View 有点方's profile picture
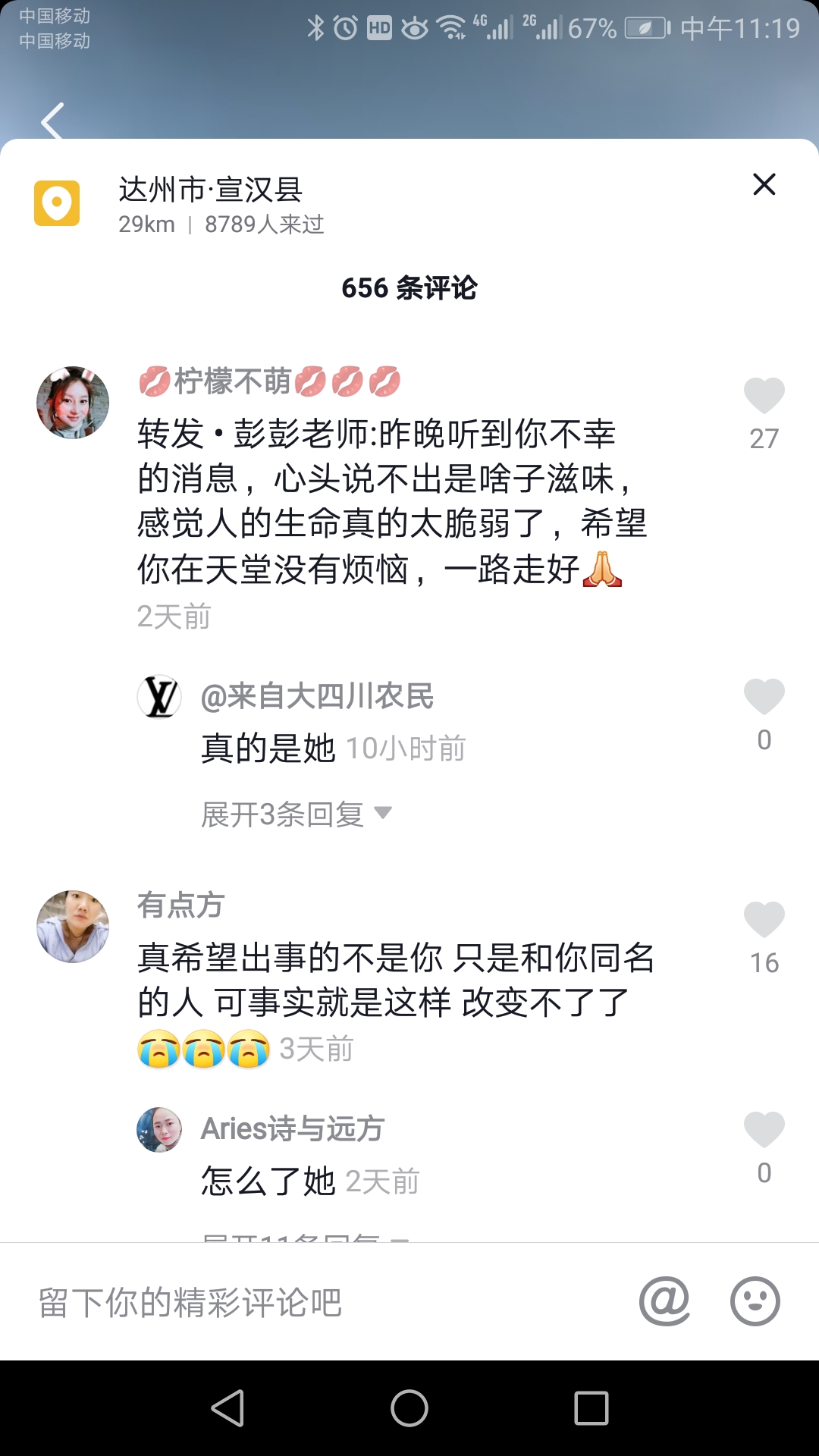Image resolution: width=819 pixels, height=1456 pixels. pyautogui.click(x=73, y=927)
